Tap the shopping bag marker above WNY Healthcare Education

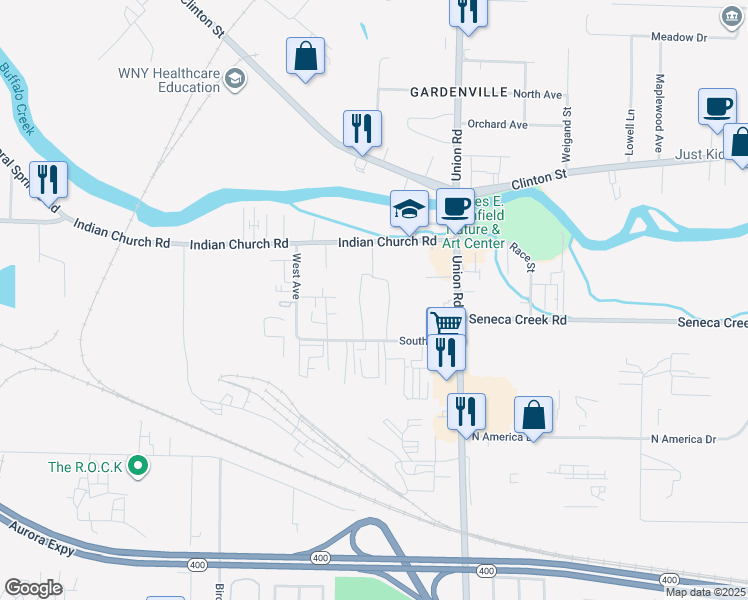click(x=306, y=55)
